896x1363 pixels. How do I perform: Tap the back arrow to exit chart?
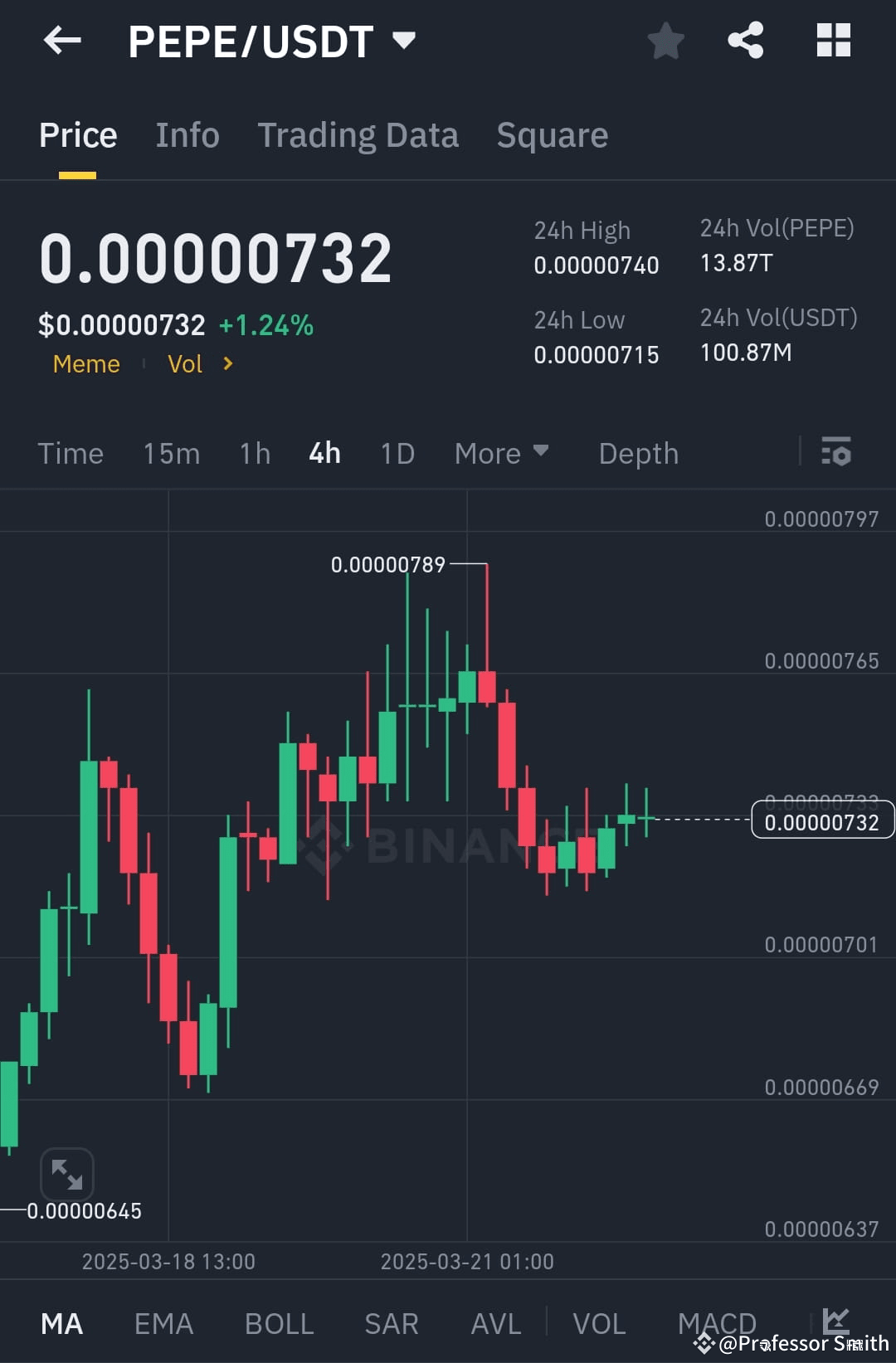62,41
